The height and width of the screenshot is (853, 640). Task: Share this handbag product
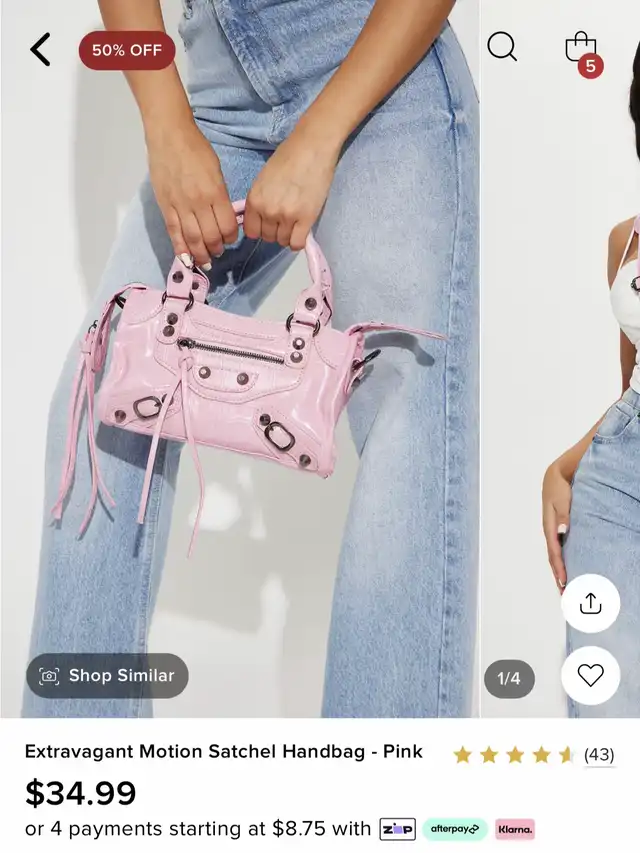590,603
